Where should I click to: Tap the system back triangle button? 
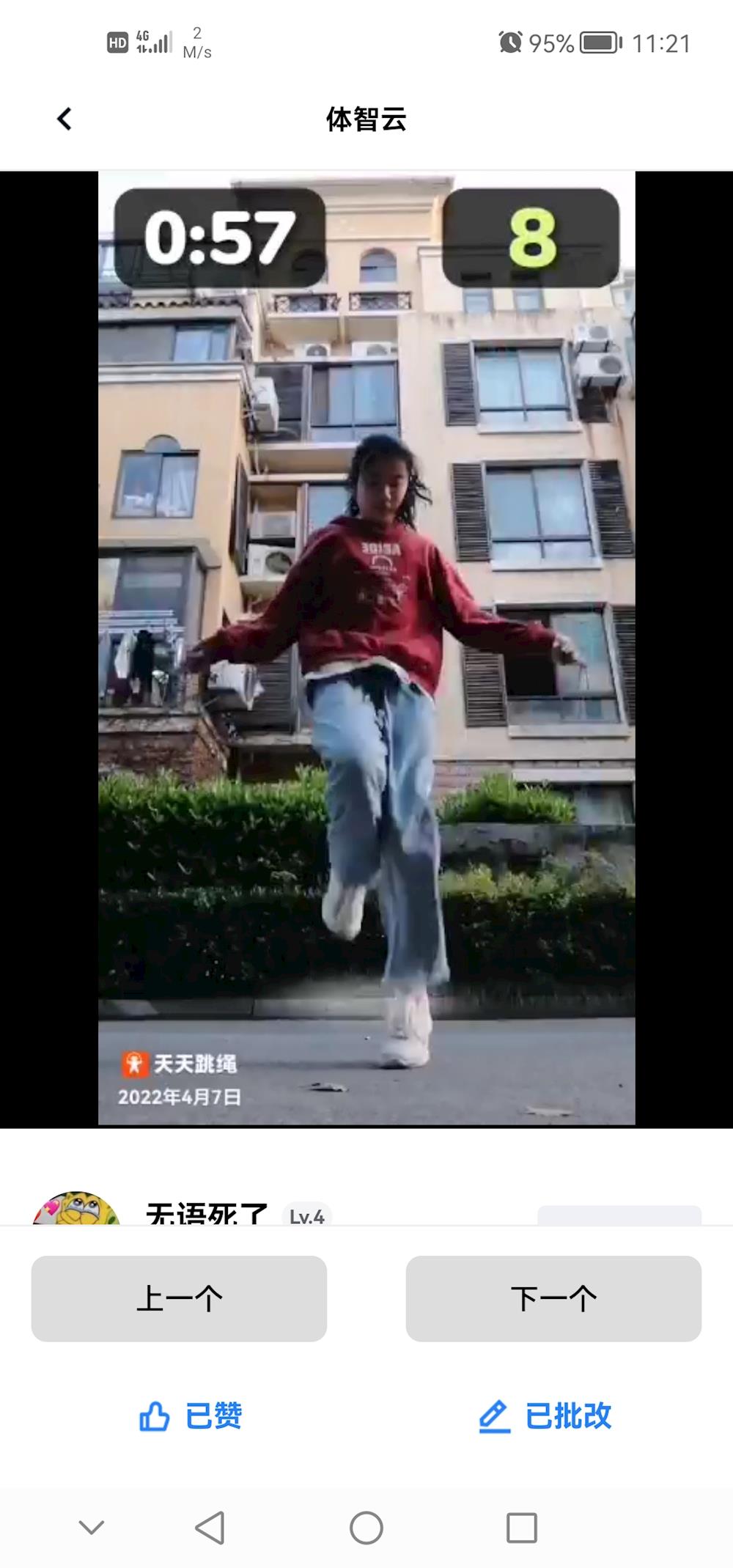click(x=210, y=1528)
